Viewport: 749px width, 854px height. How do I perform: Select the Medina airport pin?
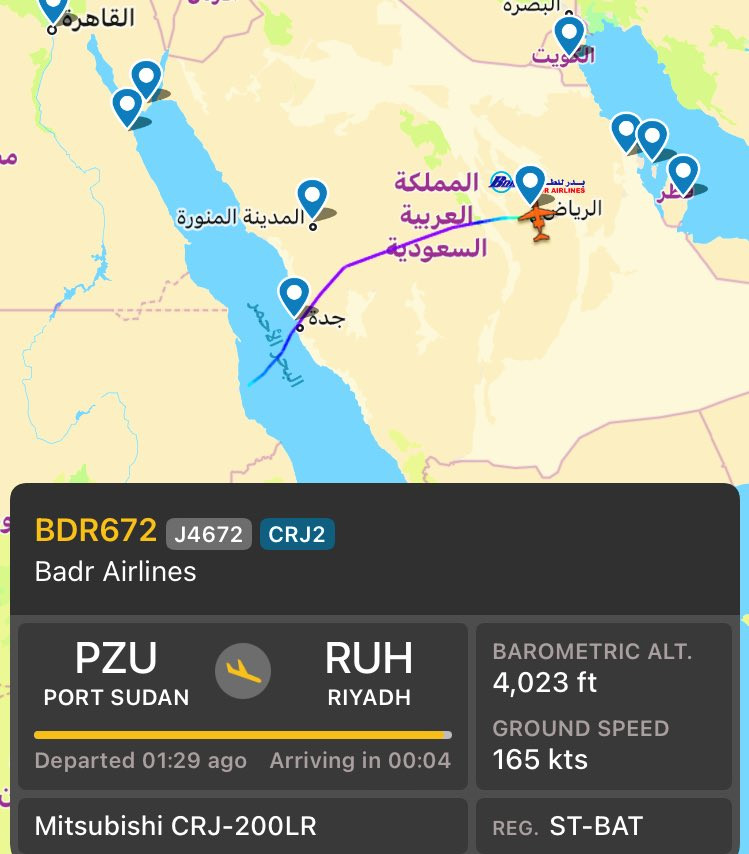pyautogui.click(x=313, y=198)
